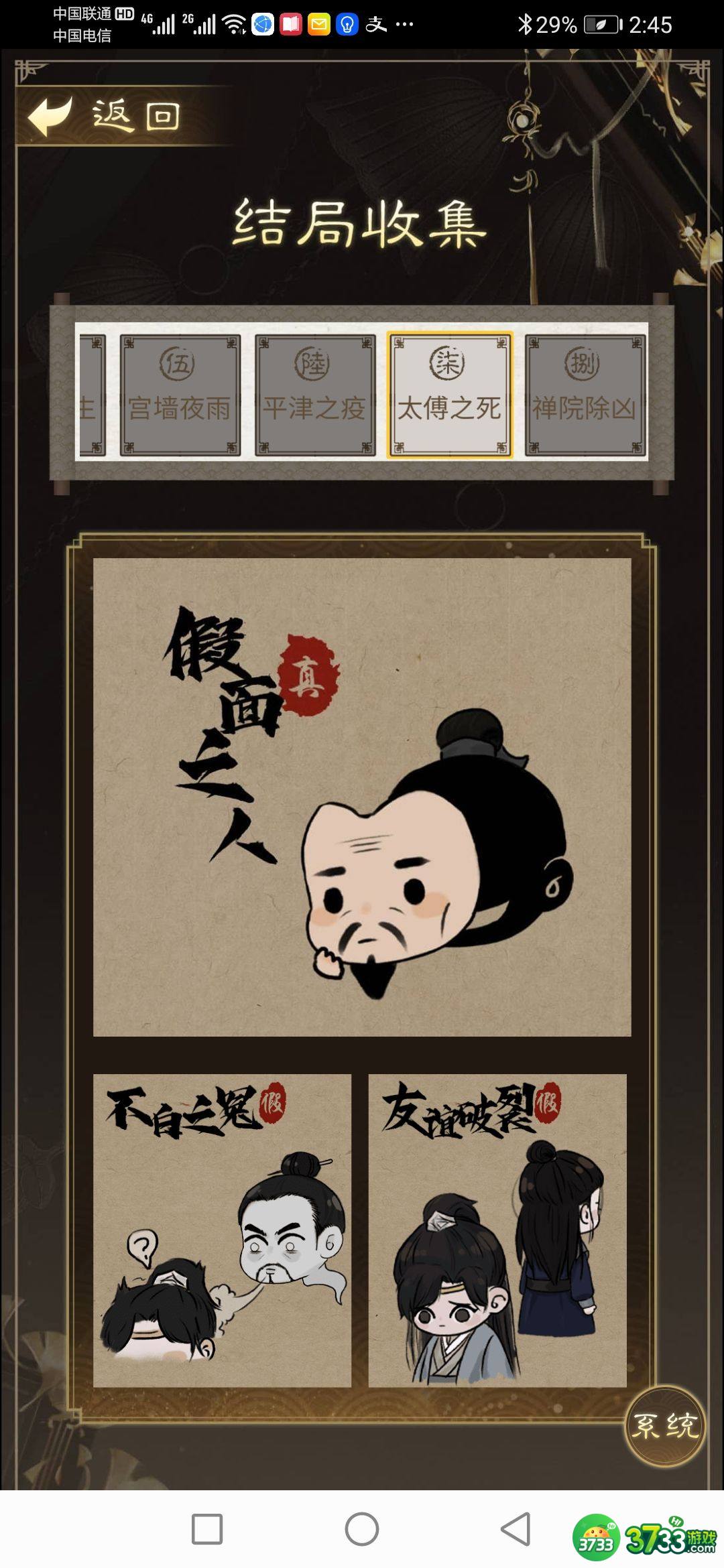
Task: Open the 假面之人 true ending card
Action: [362, 797]
